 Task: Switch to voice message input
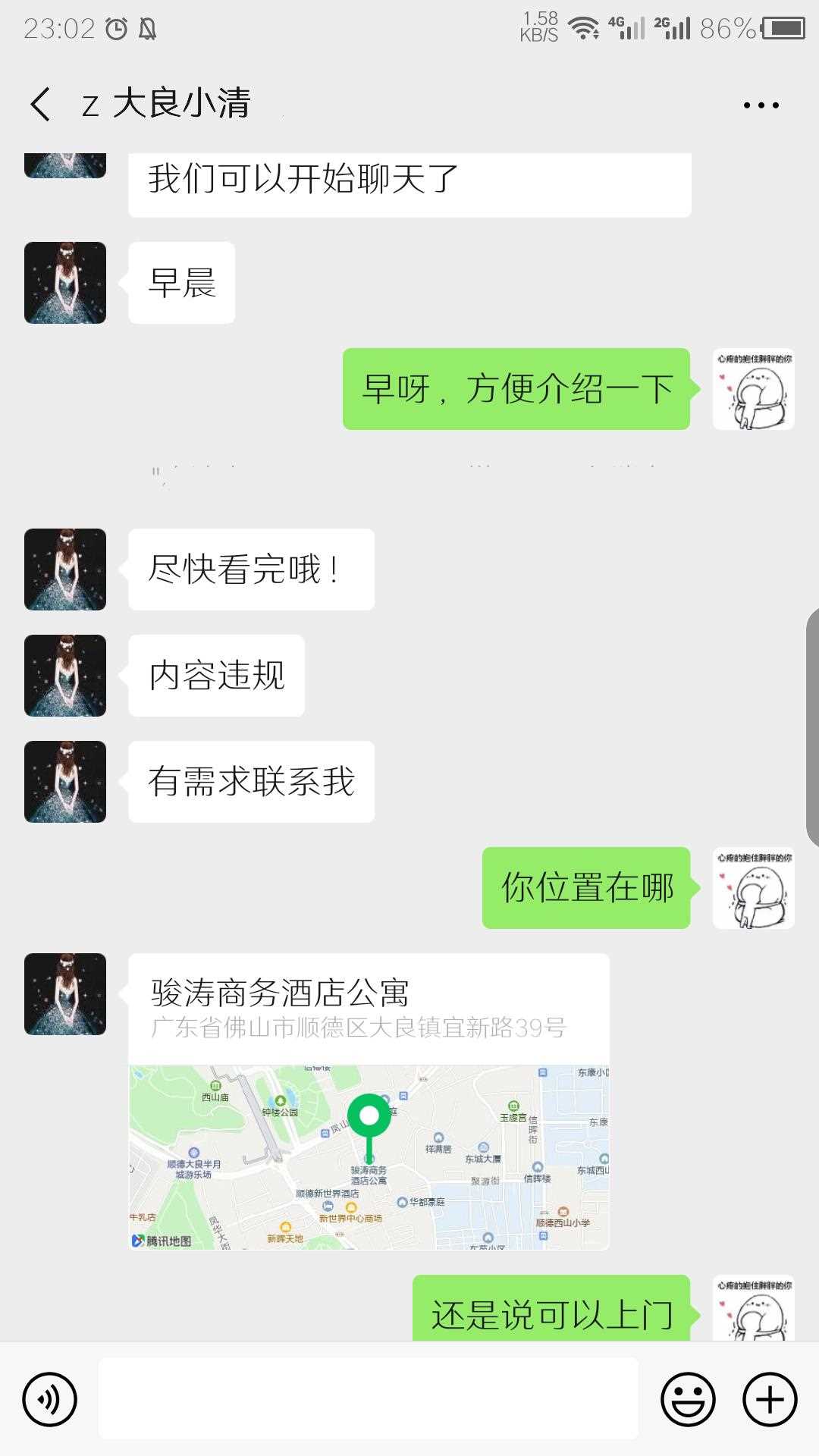(x=50, y=1399)
